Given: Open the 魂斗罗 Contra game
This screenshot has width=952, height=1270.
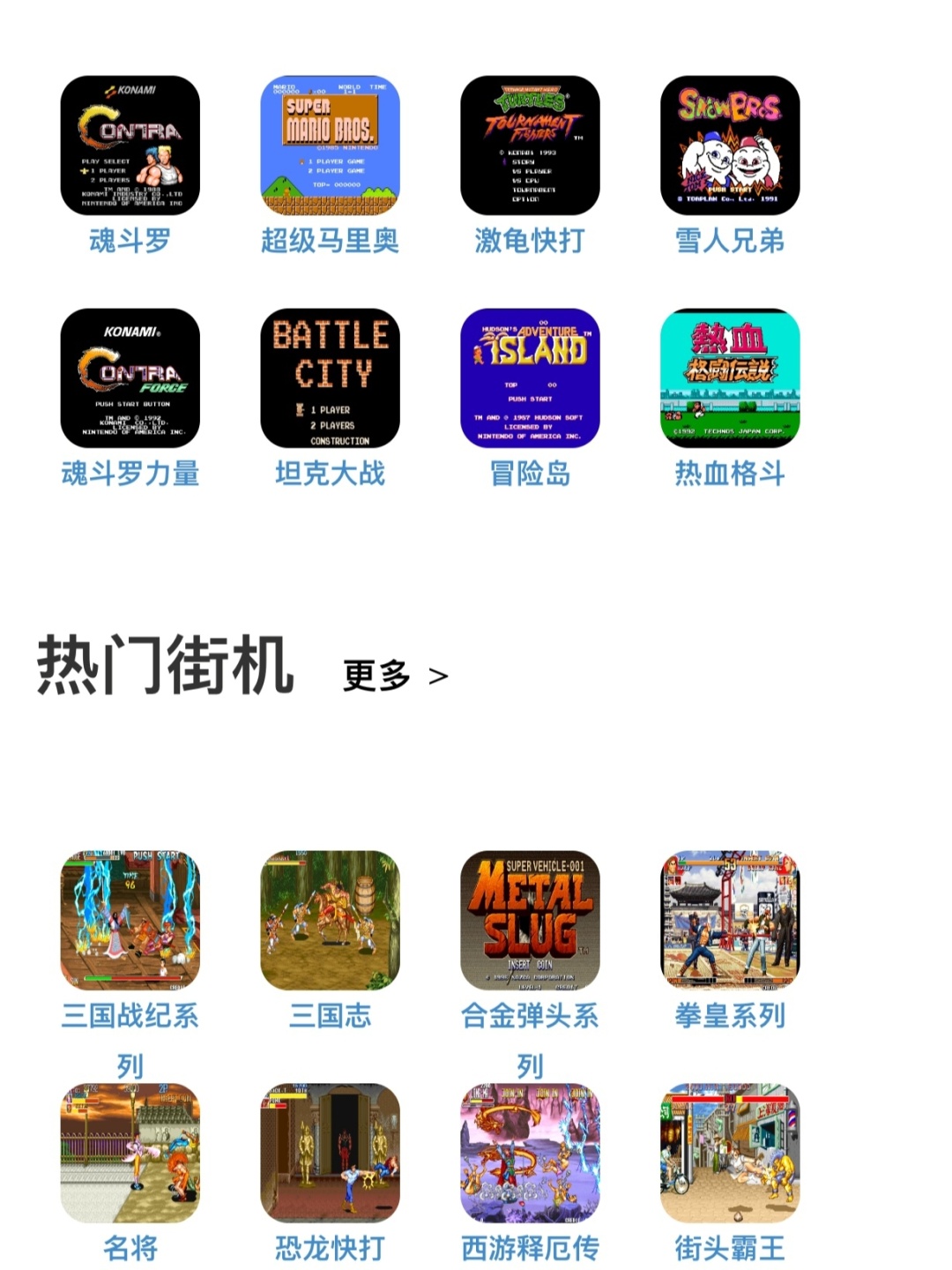Looking at the screenshot, I should pos(130,146).
